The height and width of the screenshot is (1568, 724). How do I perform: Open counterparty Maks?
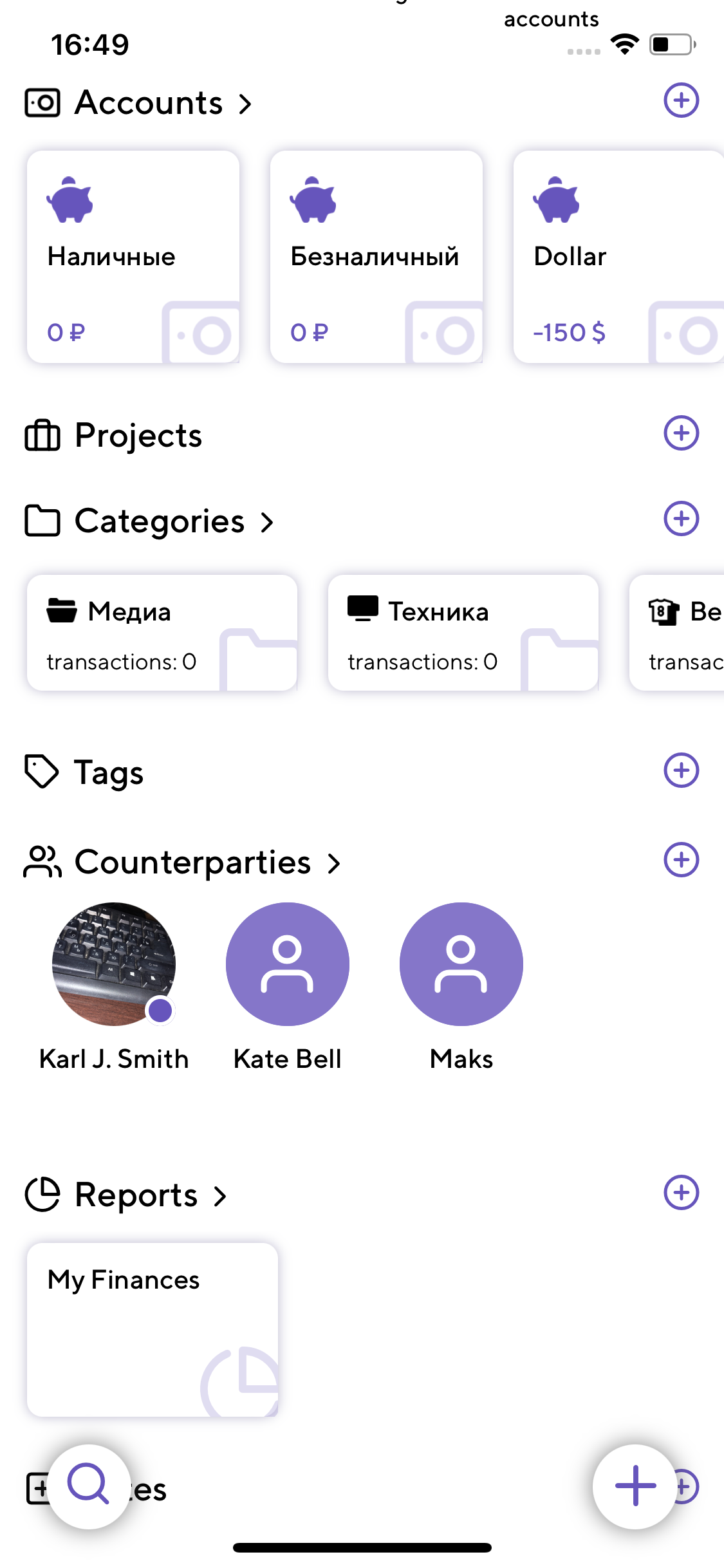[x=461, y=964]
